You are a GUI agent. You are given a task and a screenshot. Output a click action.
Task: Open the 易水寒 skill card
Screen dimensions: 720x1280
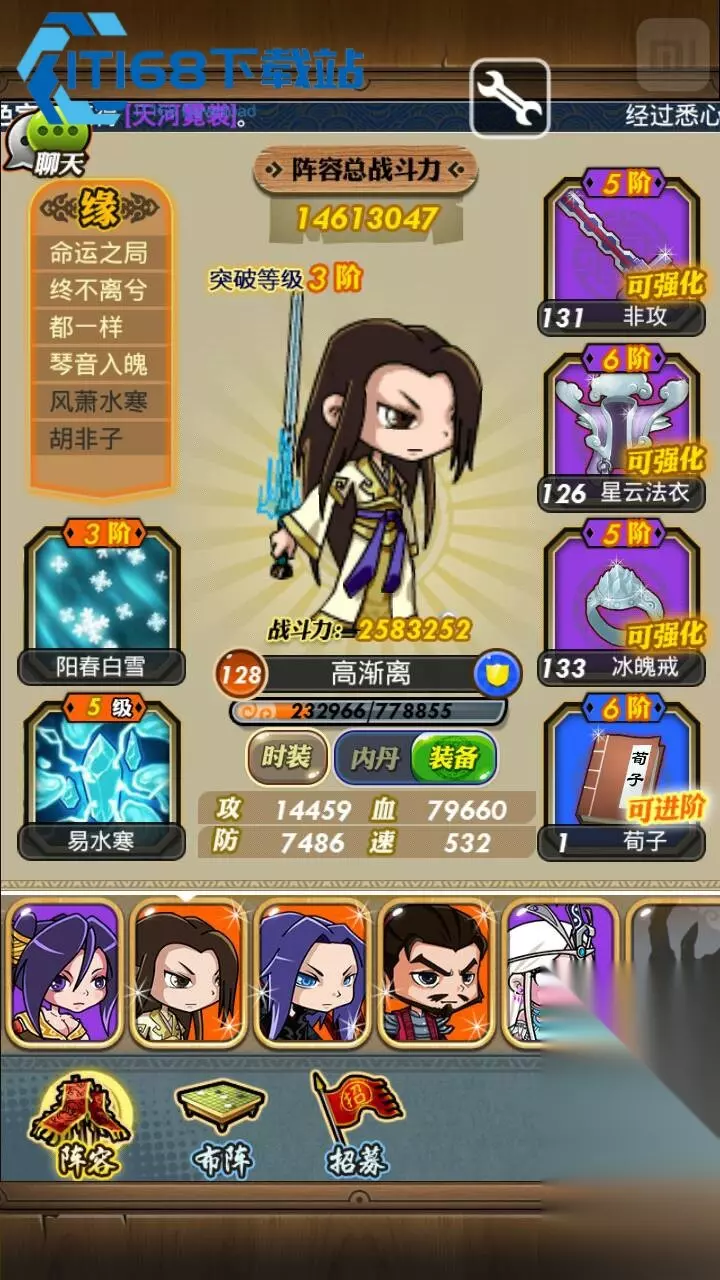102,778
